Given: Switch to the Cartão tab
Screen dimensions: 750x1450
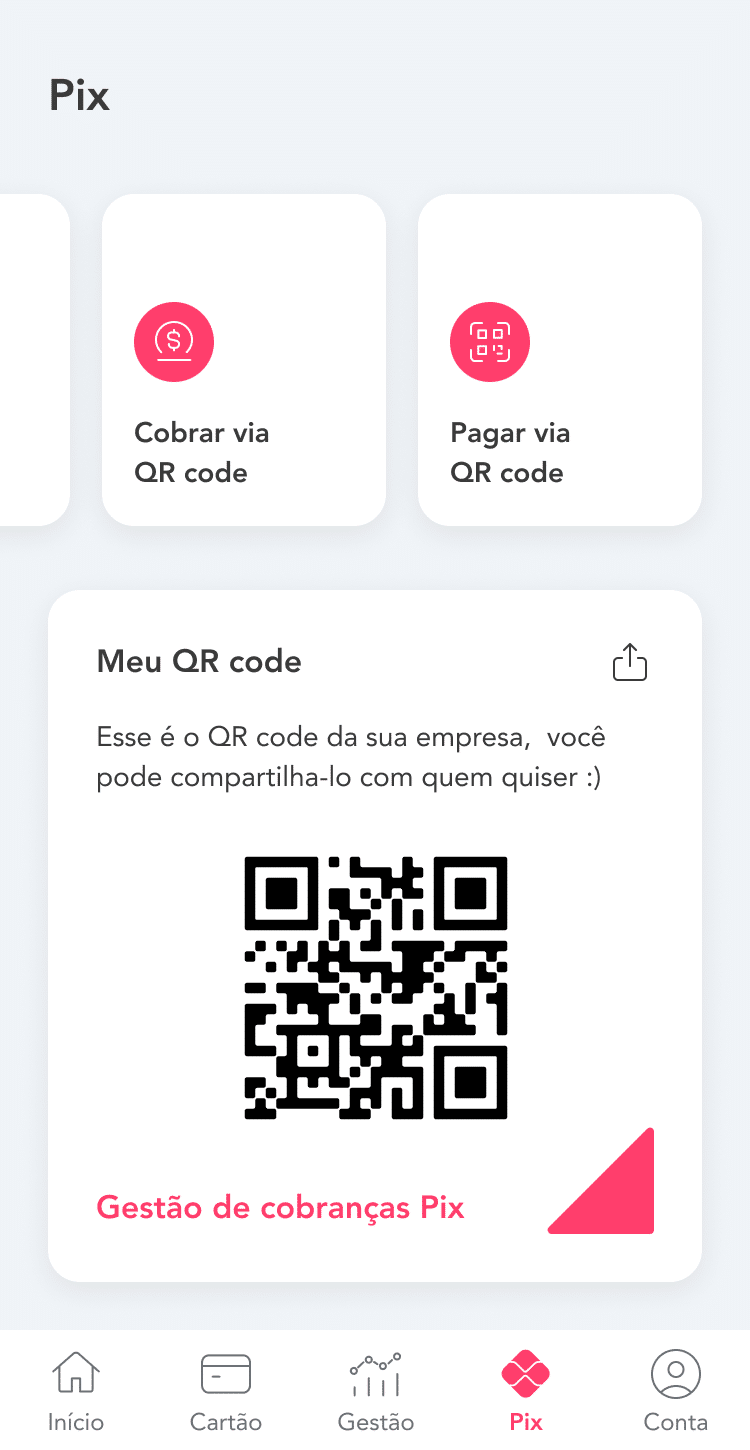Looking at the screenshot, I should pyautogui.click(x=226, y=1390).
